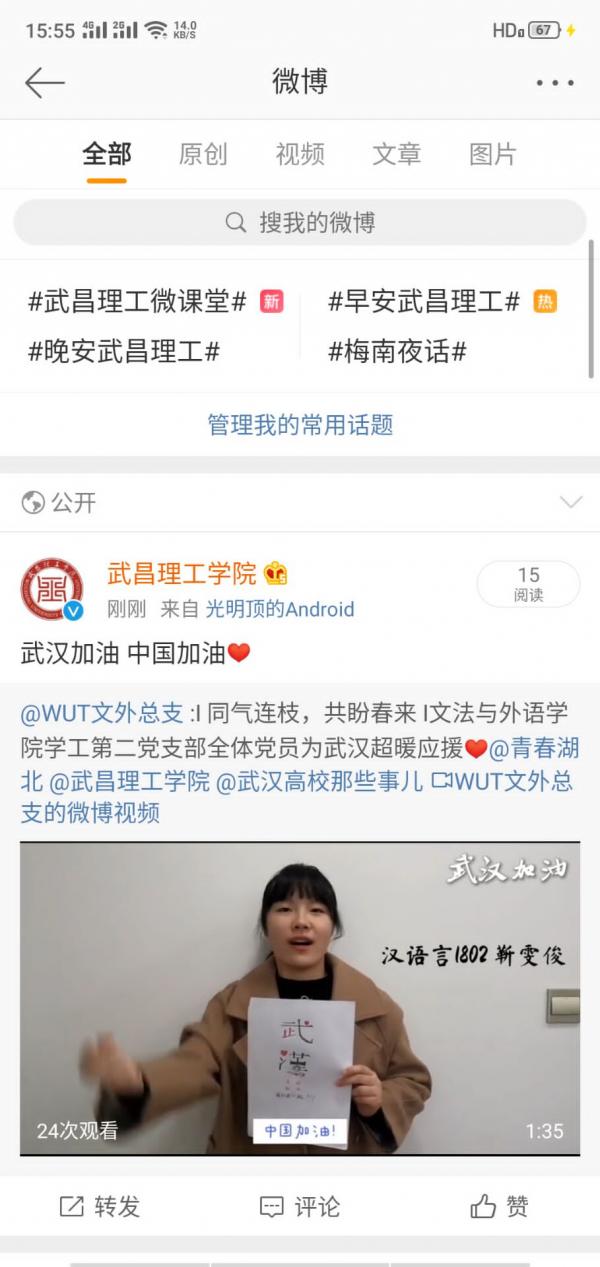
Task: Switch to the 原创 tab
Action: pyautogui.click(x=203, y=154)
